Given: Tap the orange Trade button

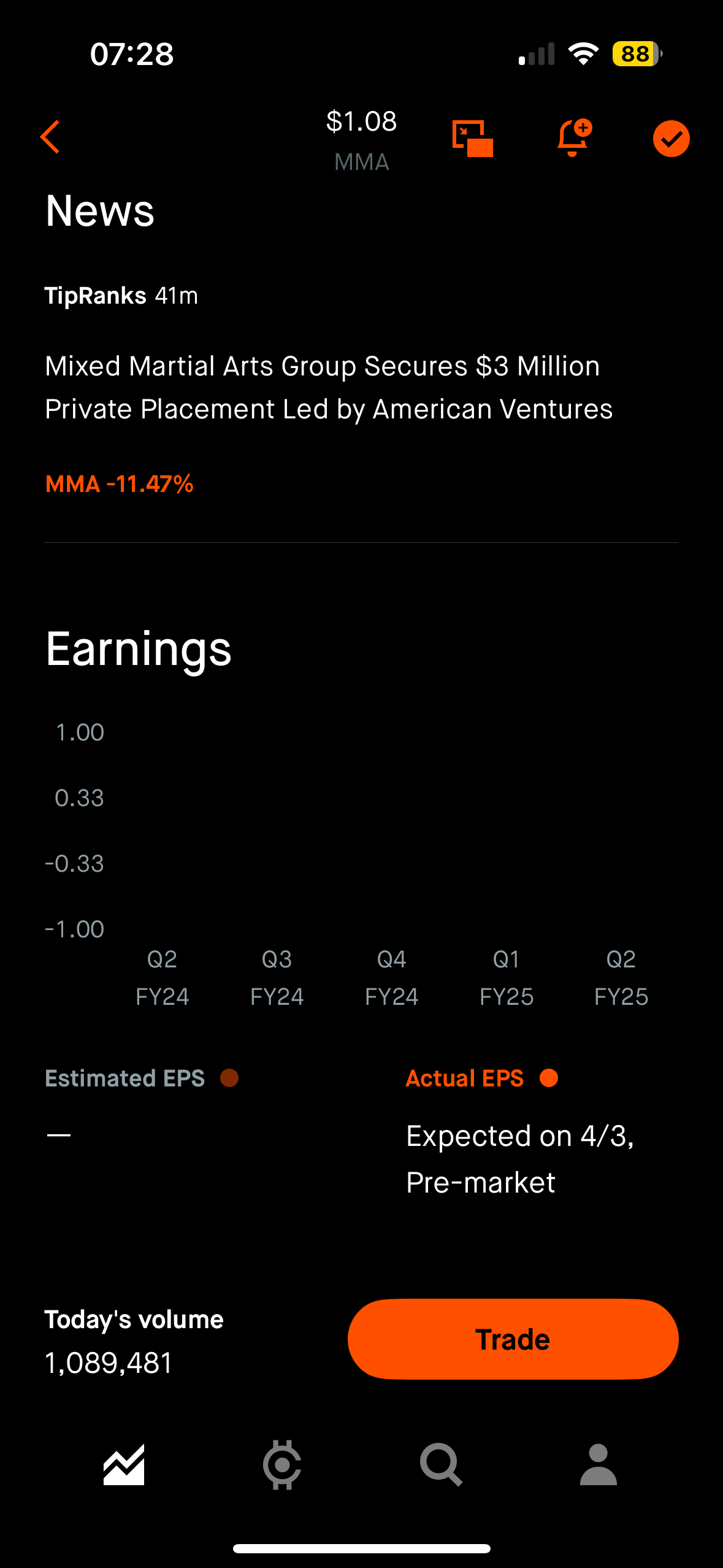Looking at the screenshot, I should (x=513, y=1339).
